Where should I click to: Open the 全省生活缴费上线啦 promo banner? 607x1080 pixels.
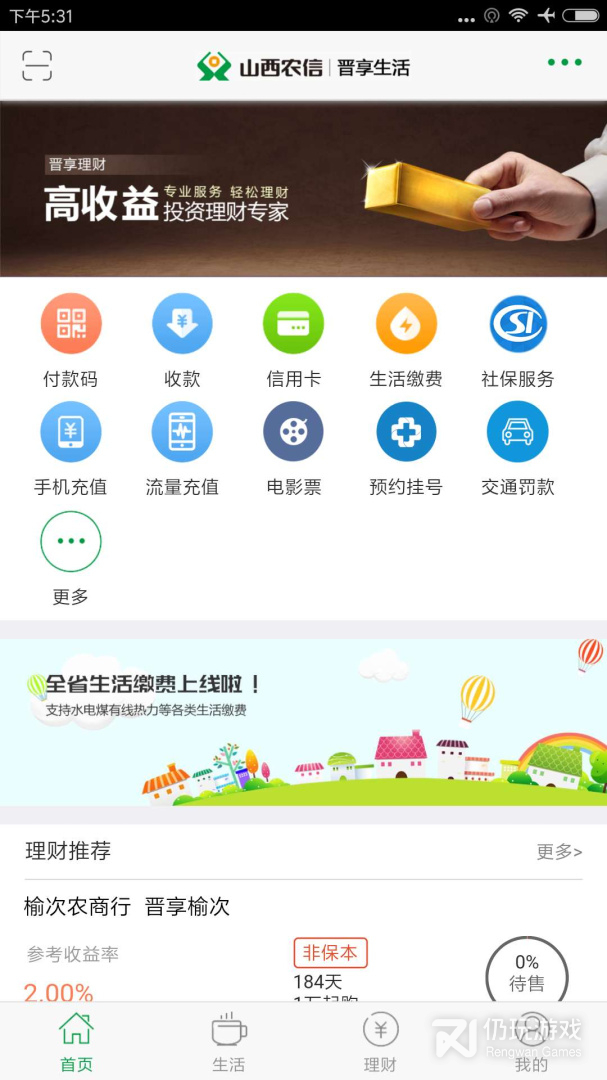[x=303, y=722]
